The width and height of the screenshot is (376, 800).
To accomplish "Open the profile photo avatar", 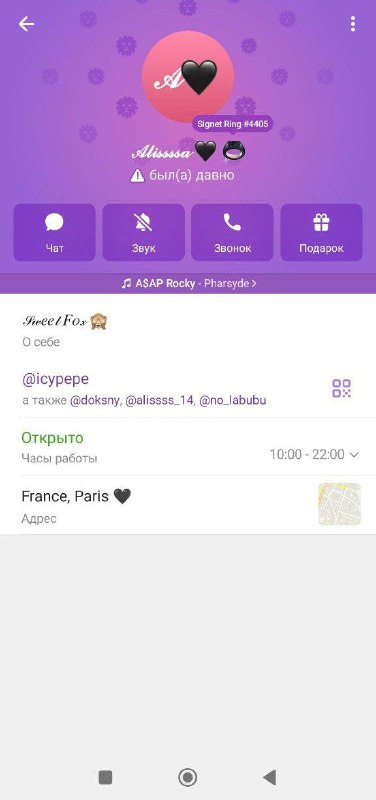I will 188,77.
